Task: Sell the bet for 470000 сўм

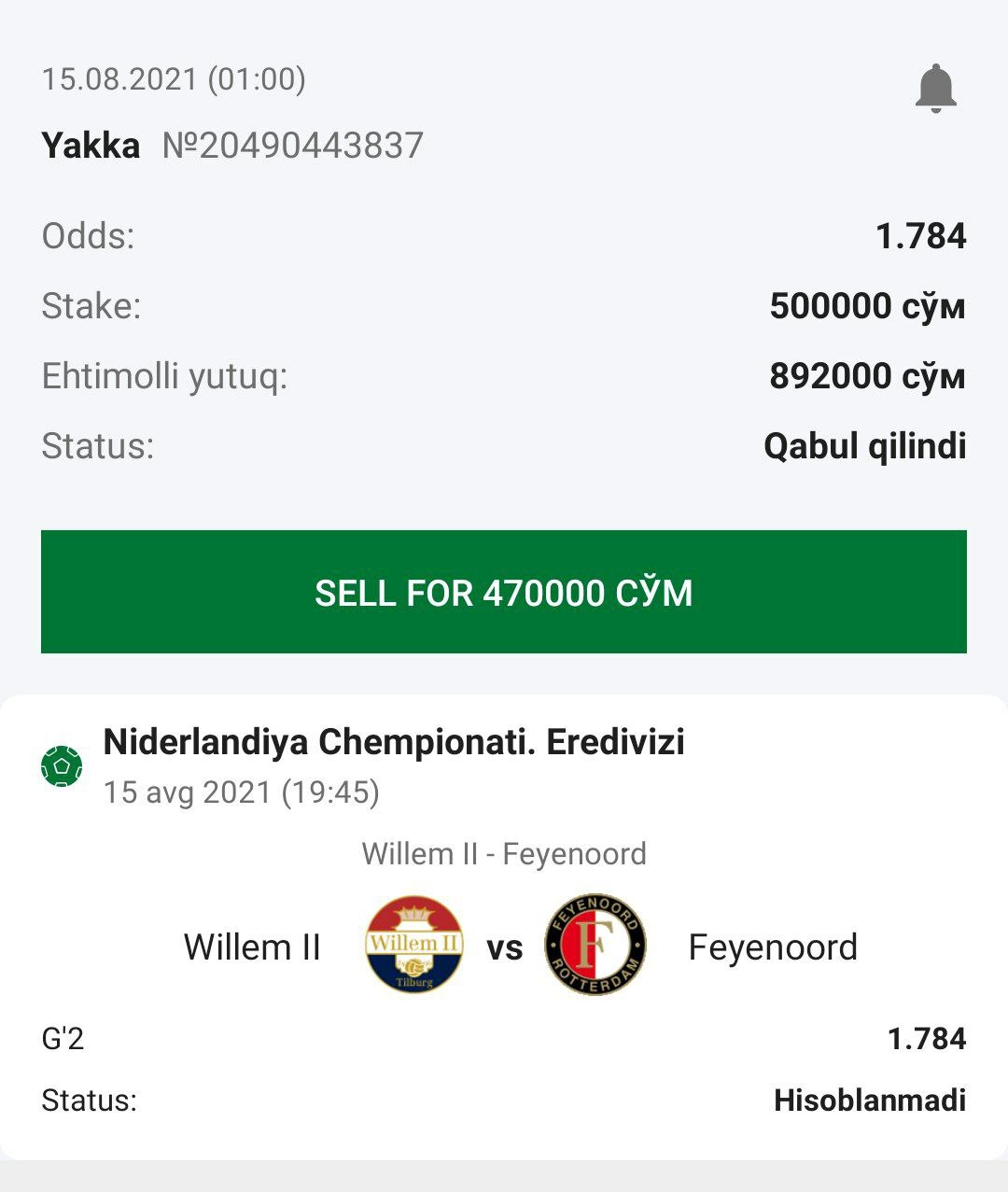Action: (504, 592)
